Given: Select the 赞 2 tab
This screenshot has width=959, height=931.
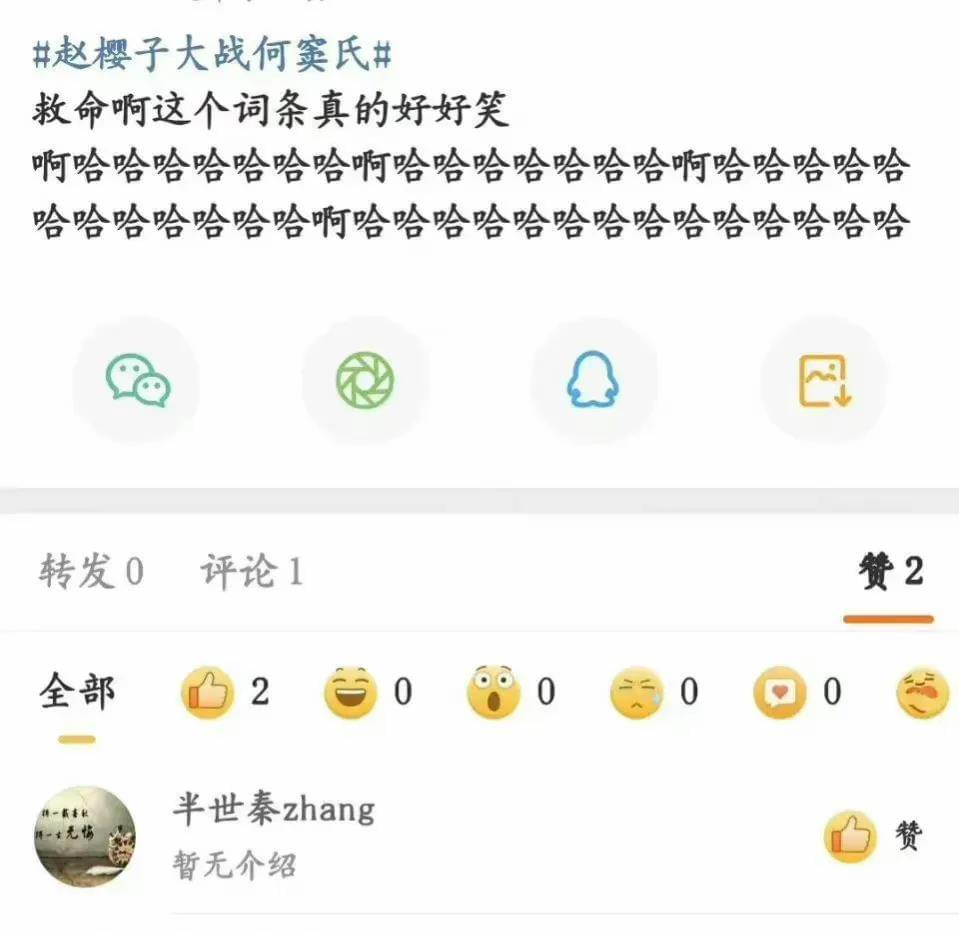Looking at the screenshot, I should pyautogui.click(x=889, y=572).
